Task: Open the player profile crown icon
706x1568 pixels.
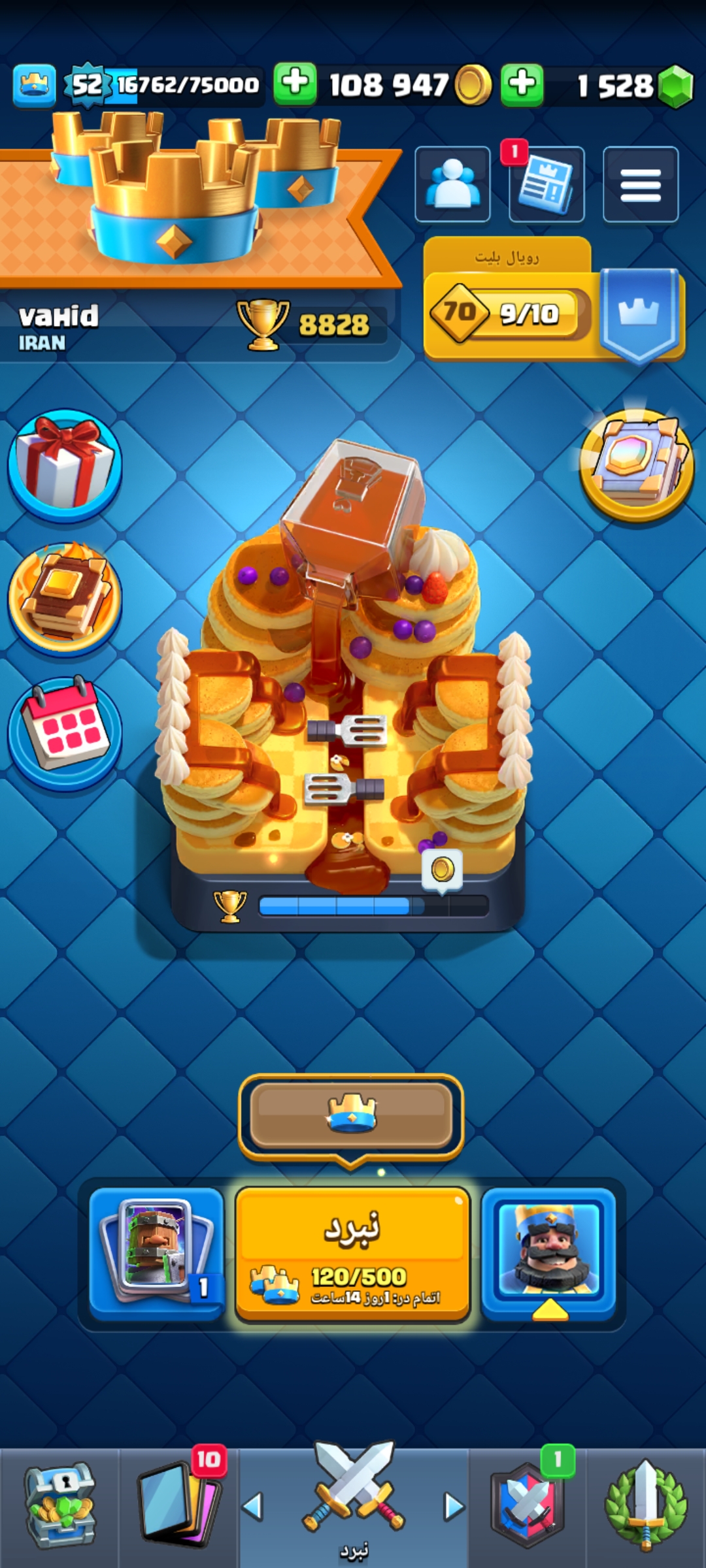Action: tap(34, 85)
